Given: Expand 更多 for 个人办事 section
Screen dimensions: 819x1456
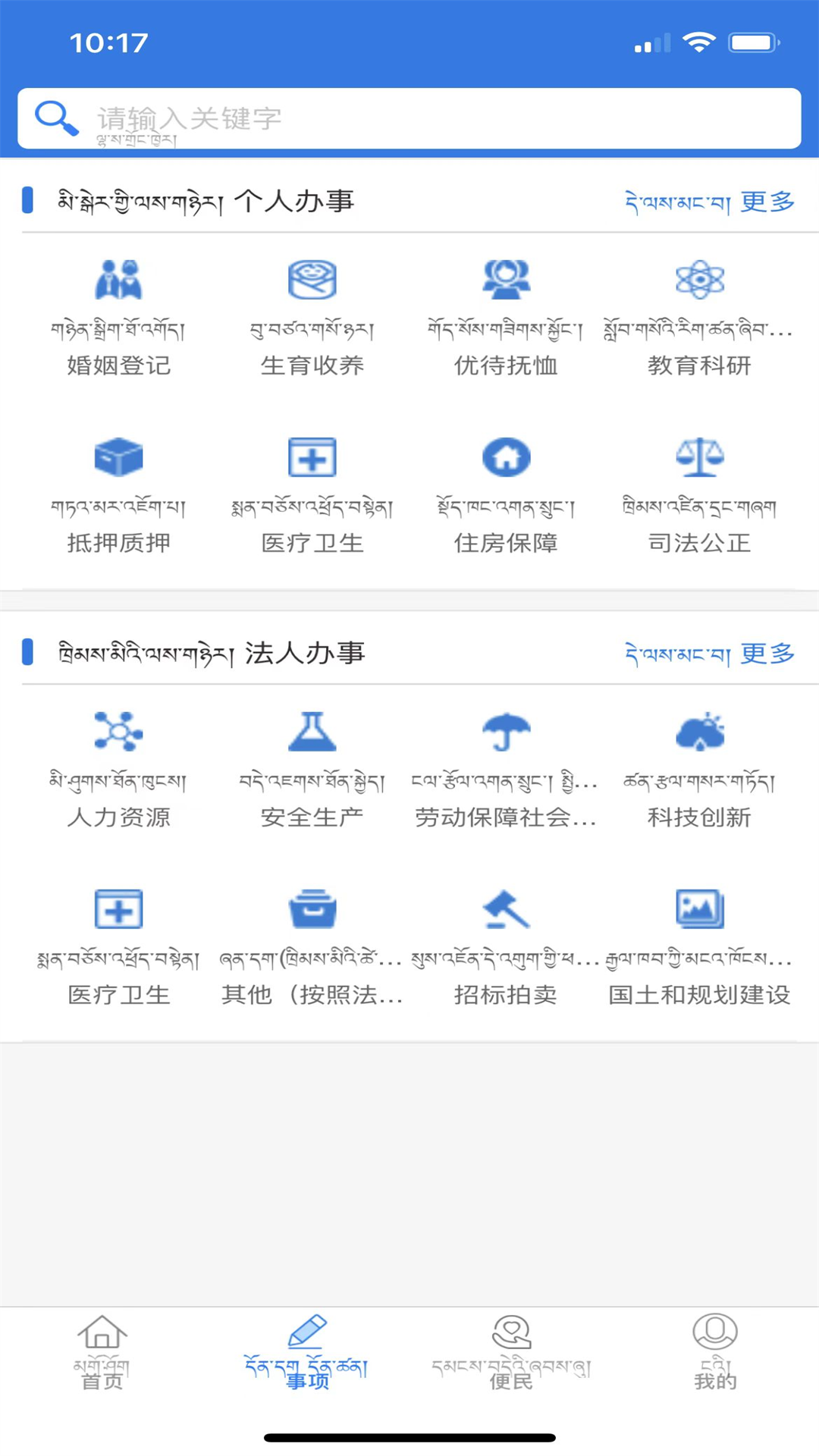Looking at the screenshot, I should 767,200.
